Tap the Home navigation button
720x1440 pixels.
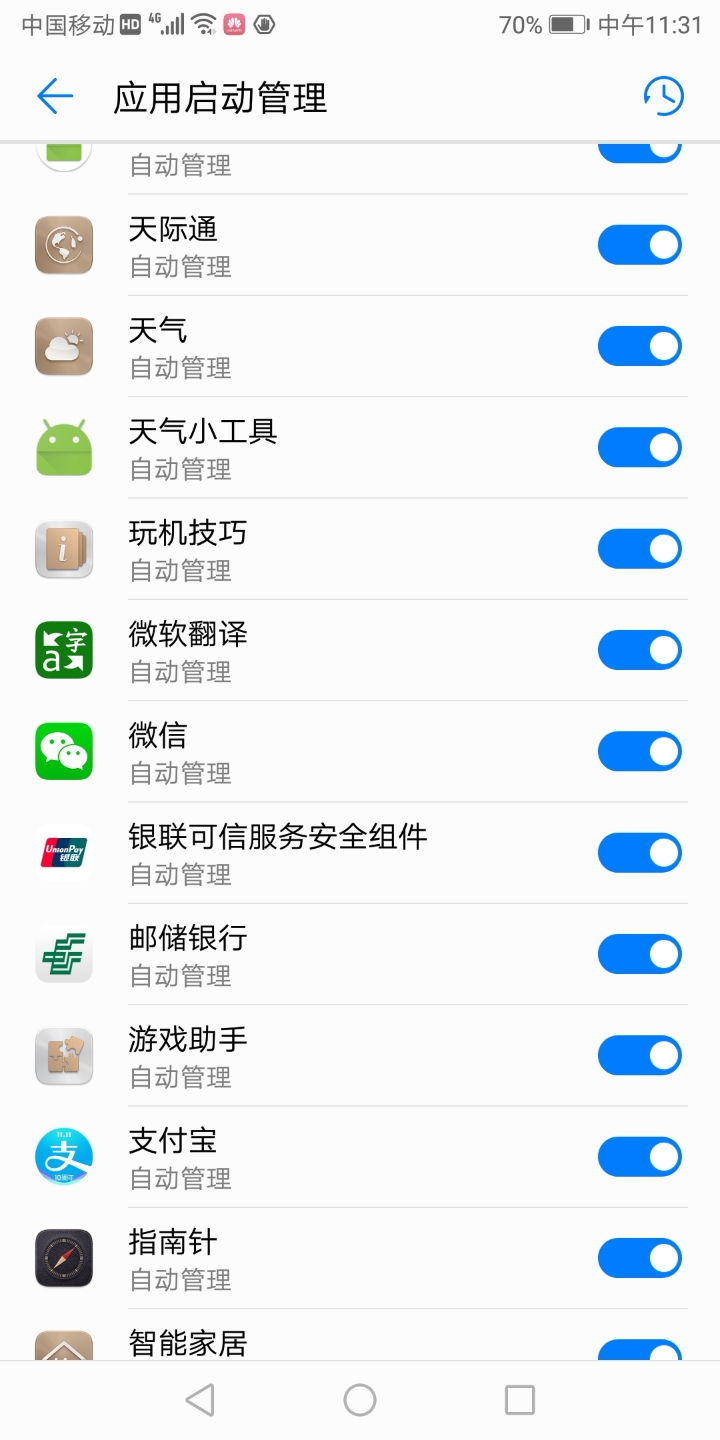tap(360, 1399)
